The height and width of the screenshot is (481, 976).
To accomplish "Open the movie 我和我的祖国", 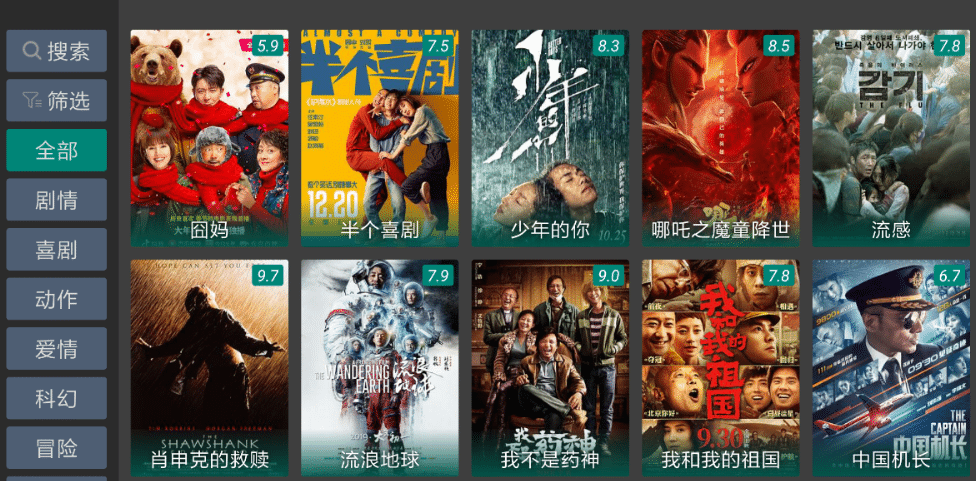I will (x=721, y=367).
